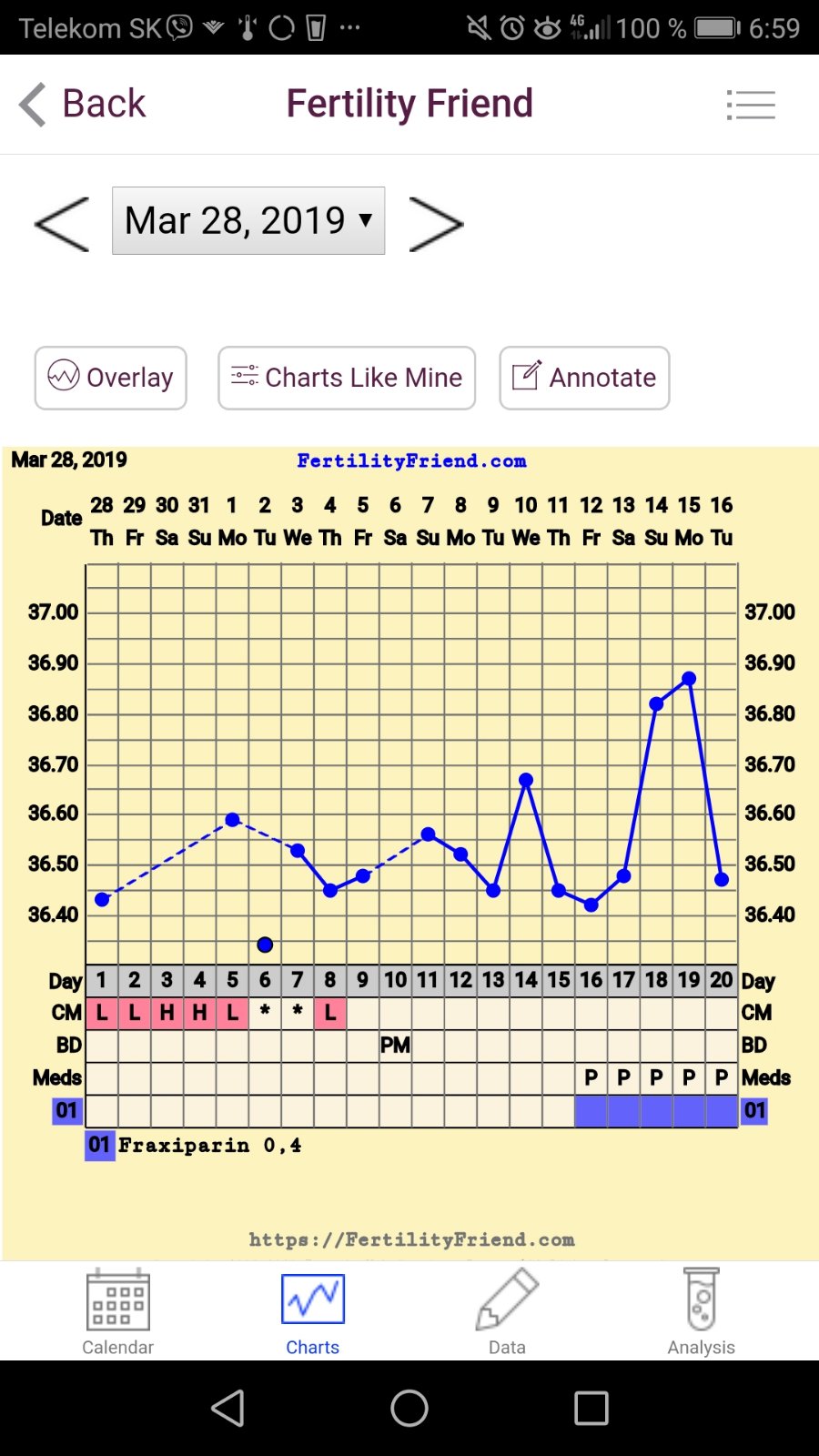819x1456 pixels.
Task: Tap the Overlay button
Action: pos(111,378)
